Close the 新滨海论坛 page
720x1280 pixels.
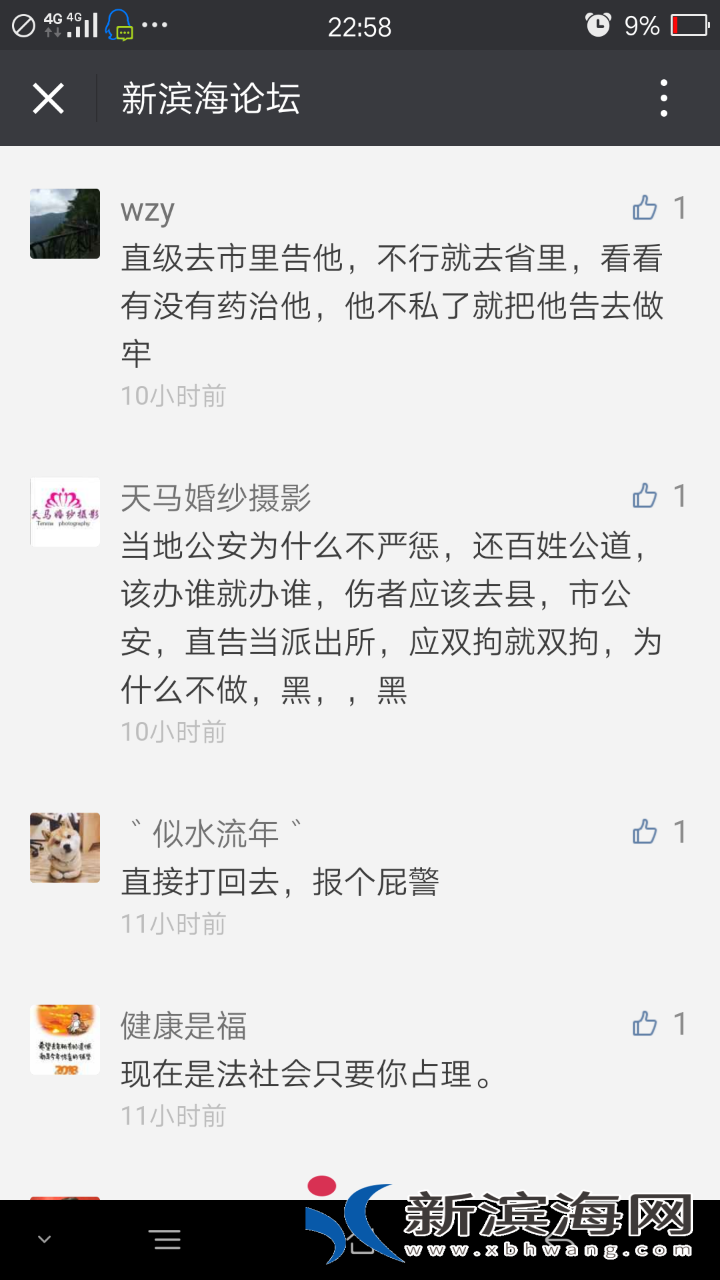(48, 99)
